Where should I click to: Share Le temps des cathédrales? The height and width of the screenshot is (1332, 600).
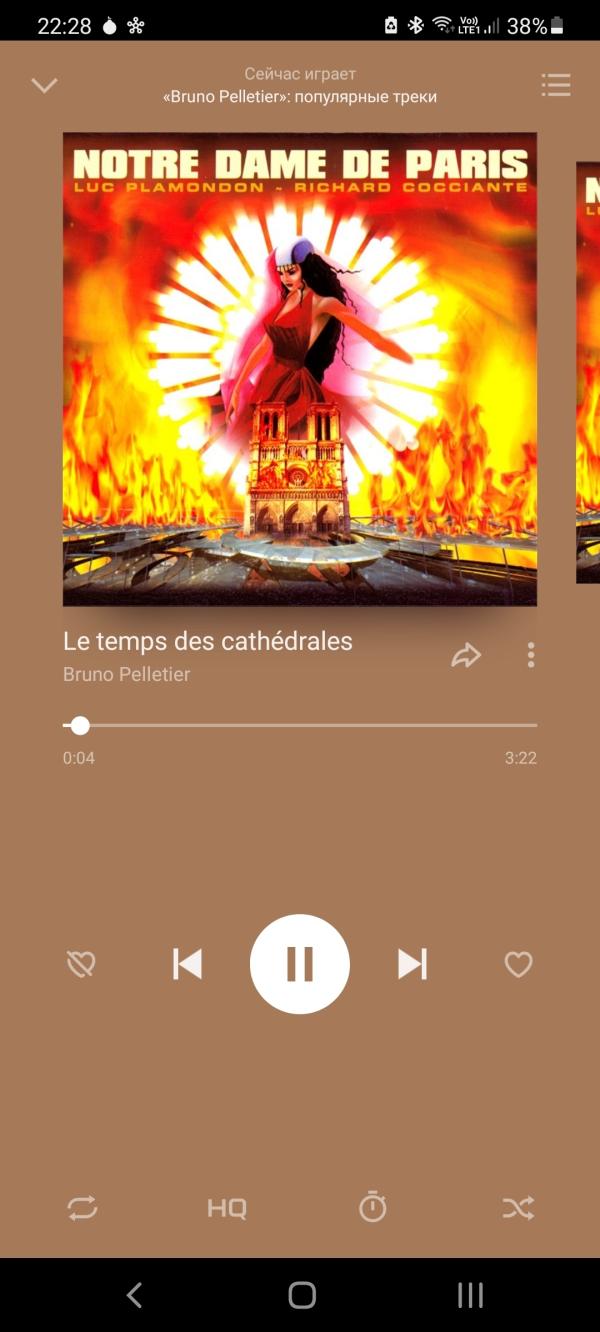(x=466, y=655)
